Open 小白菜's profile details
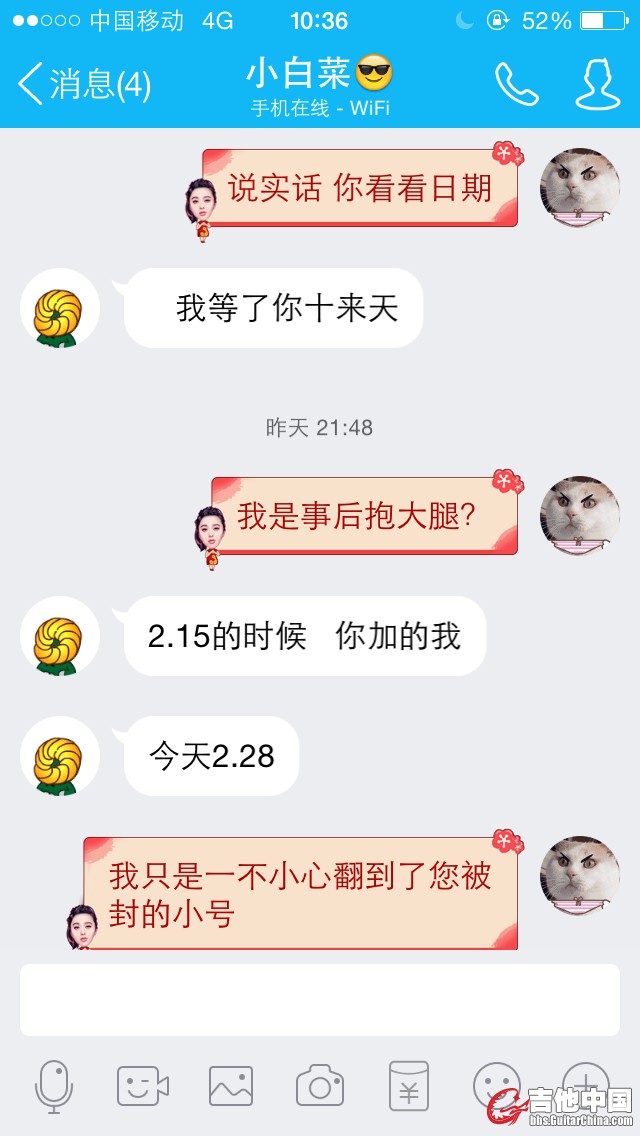640x1136 pixels. pos(597,84)
